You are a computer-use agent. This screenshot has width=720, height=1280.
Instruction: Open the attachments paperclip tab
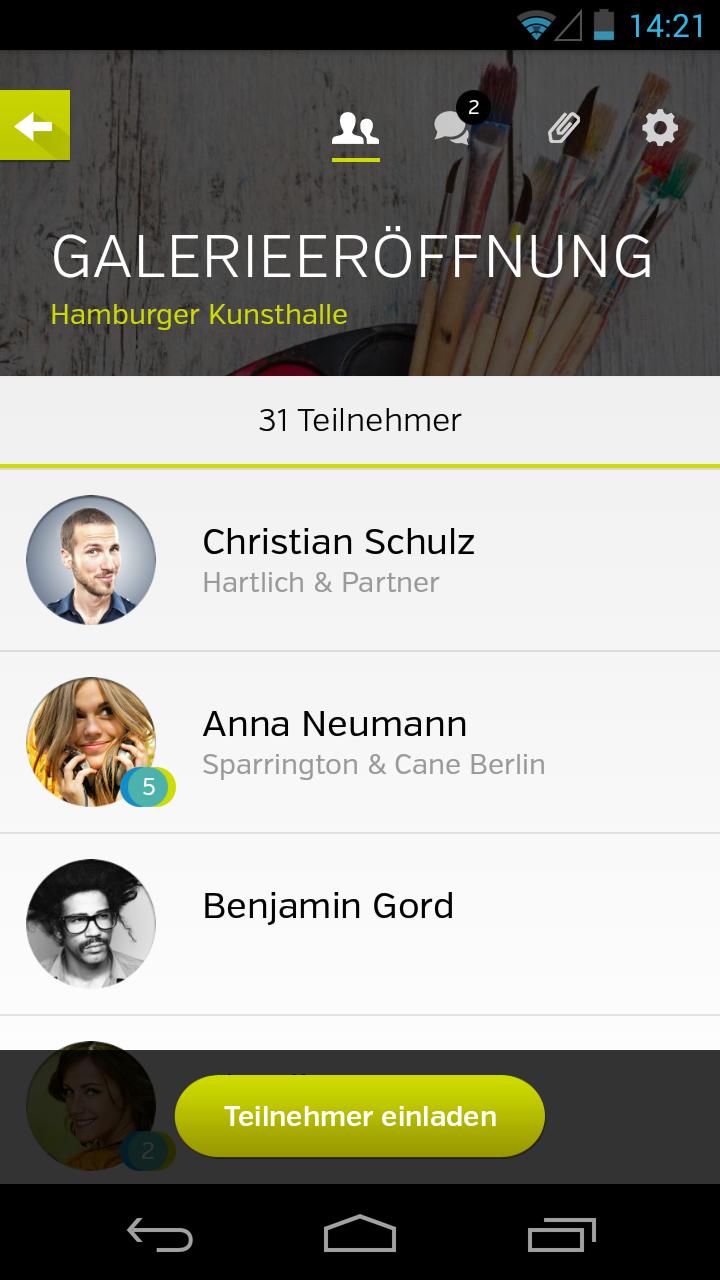tap(563, 128)
